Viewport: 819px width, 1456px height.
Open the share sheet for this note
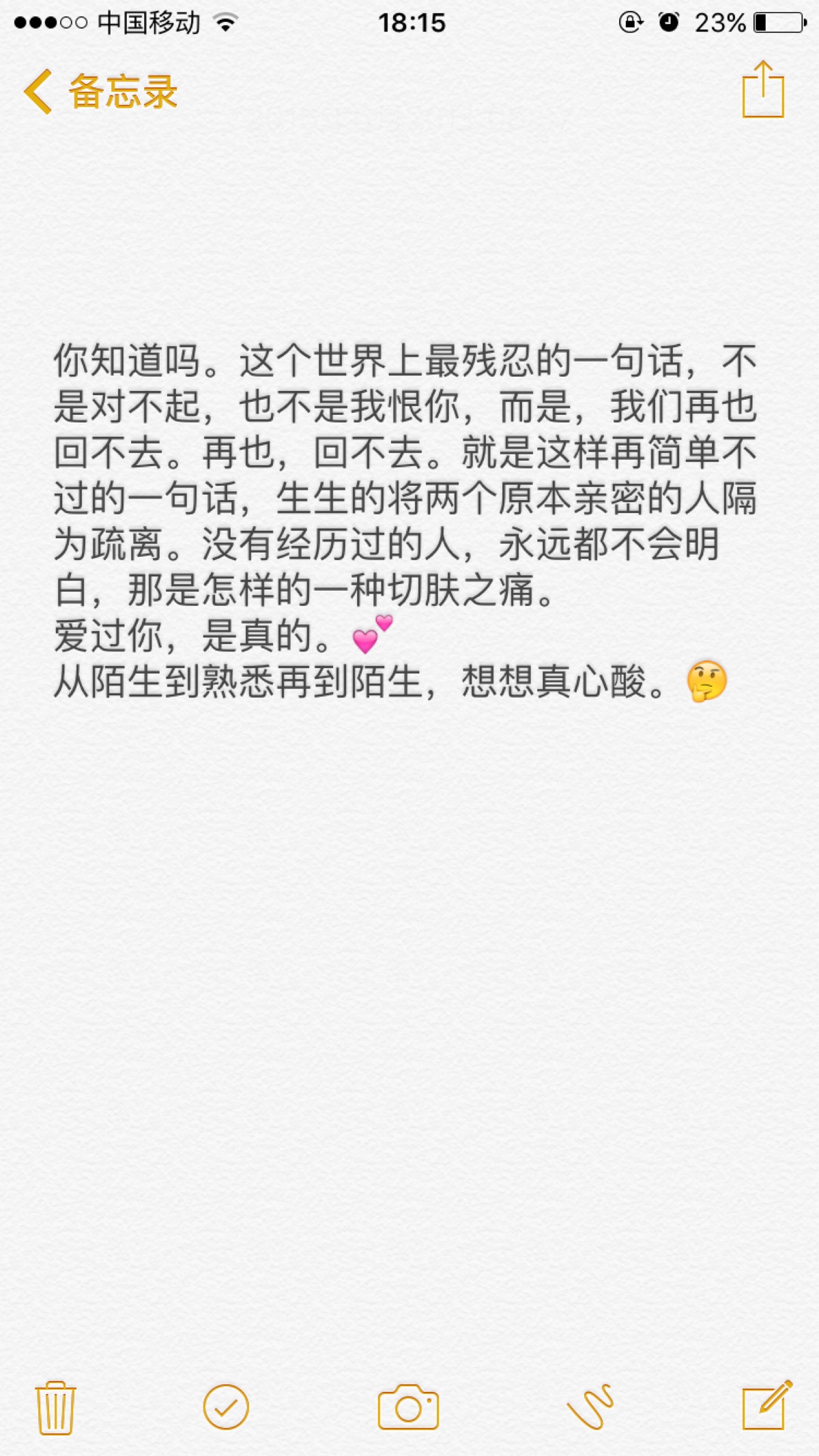click(764, 90)
